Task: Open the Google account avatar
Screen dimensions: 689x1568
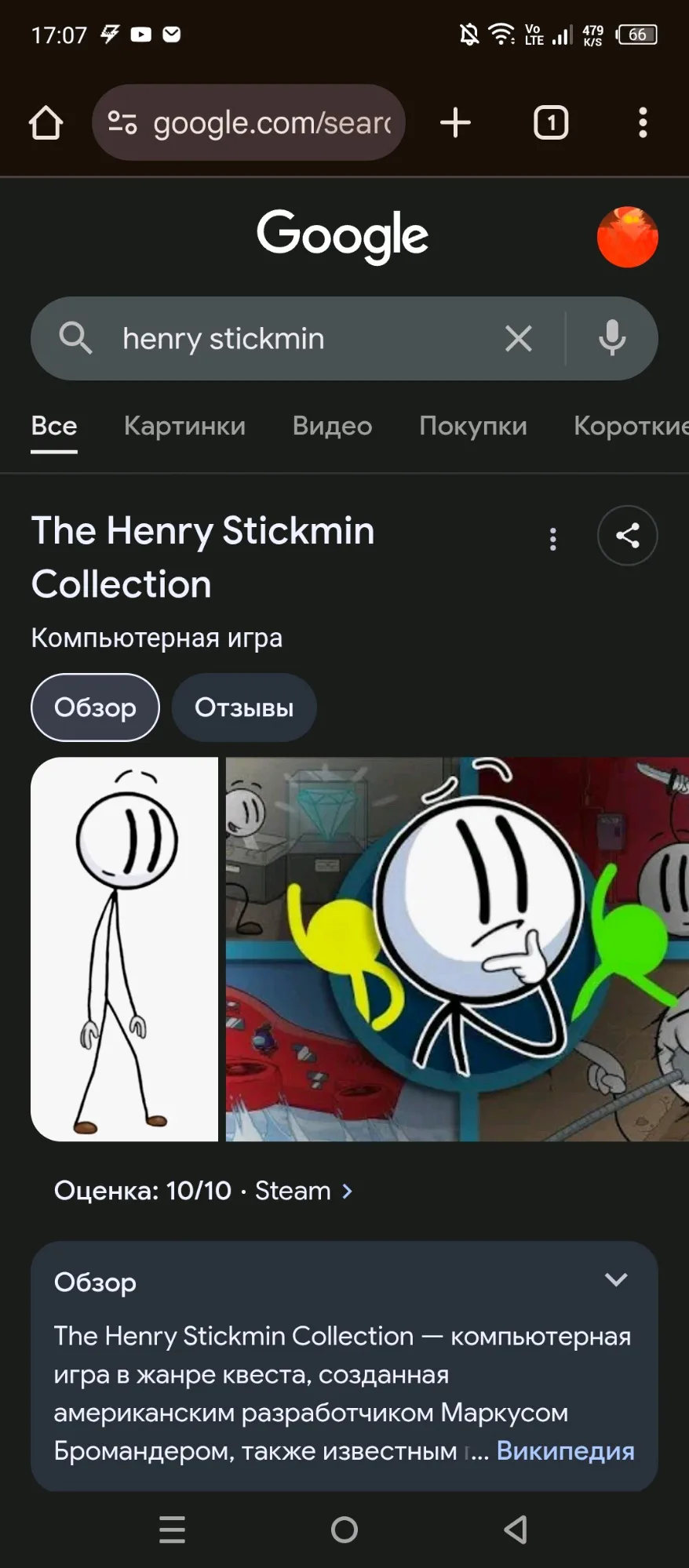Action: pos(627,237)
